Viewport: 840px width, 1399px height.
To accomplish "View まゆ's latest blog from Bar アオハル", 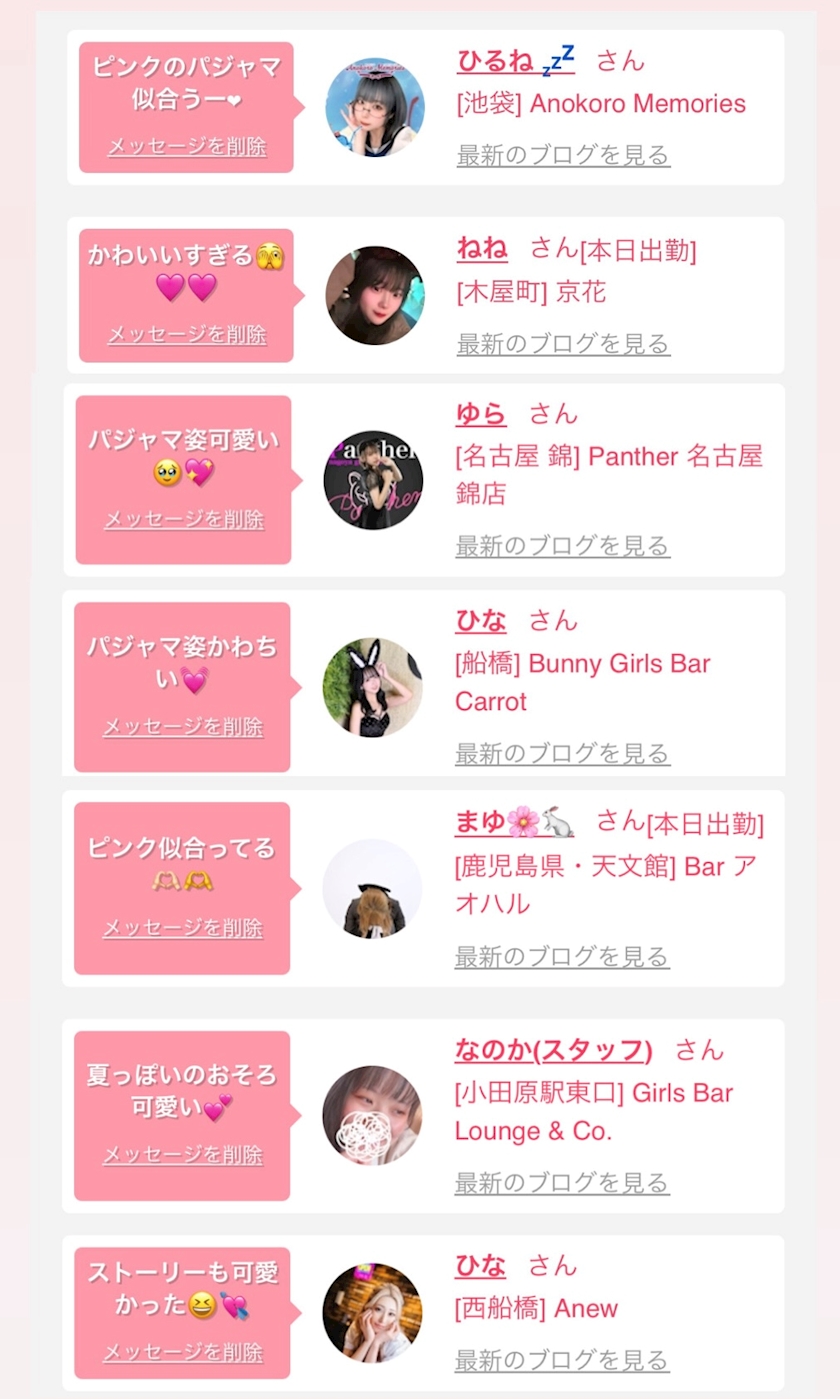I will click(x=562, y=957).
